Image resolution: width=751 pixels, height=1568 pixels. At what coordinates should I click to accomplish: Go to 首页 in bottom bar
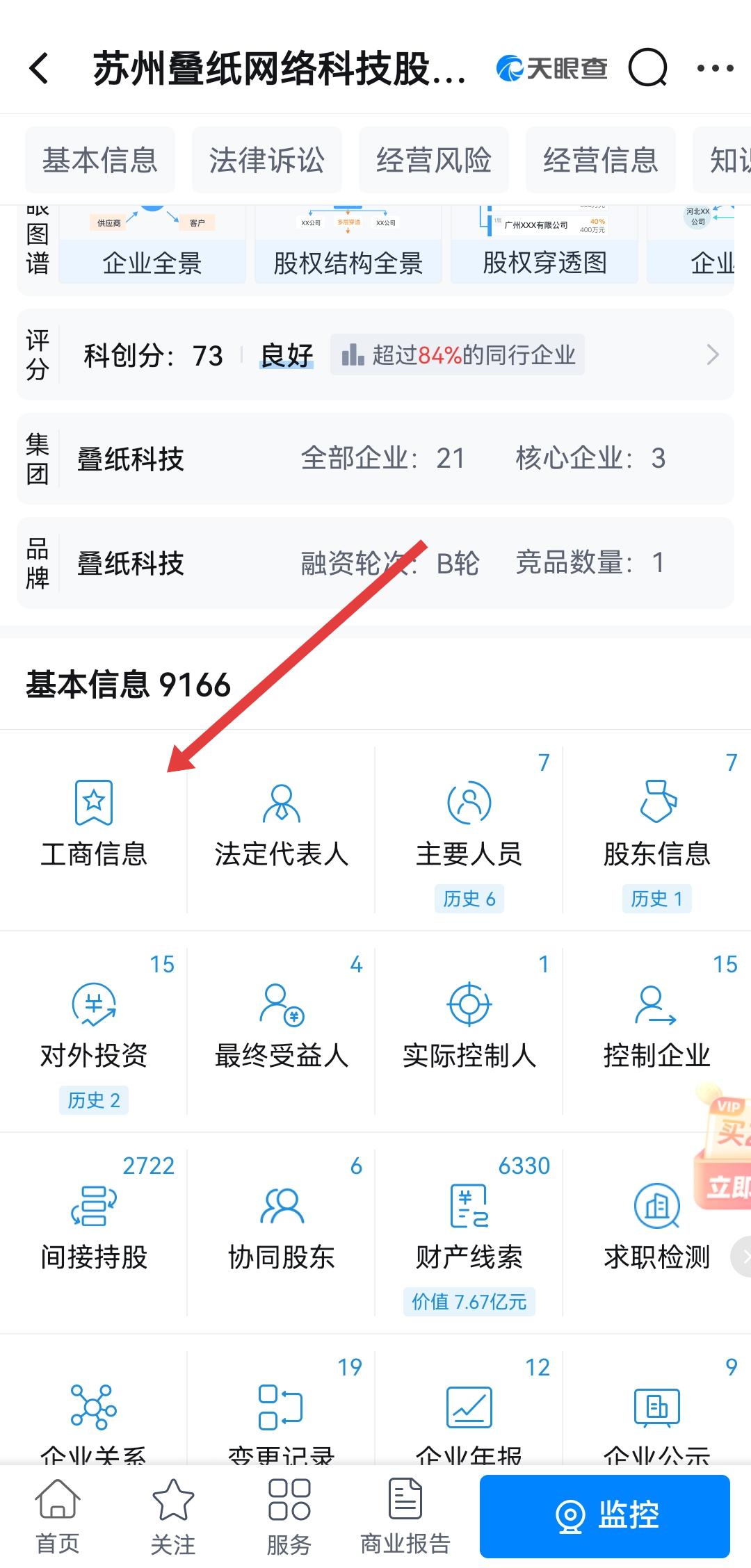[58, 1516]
